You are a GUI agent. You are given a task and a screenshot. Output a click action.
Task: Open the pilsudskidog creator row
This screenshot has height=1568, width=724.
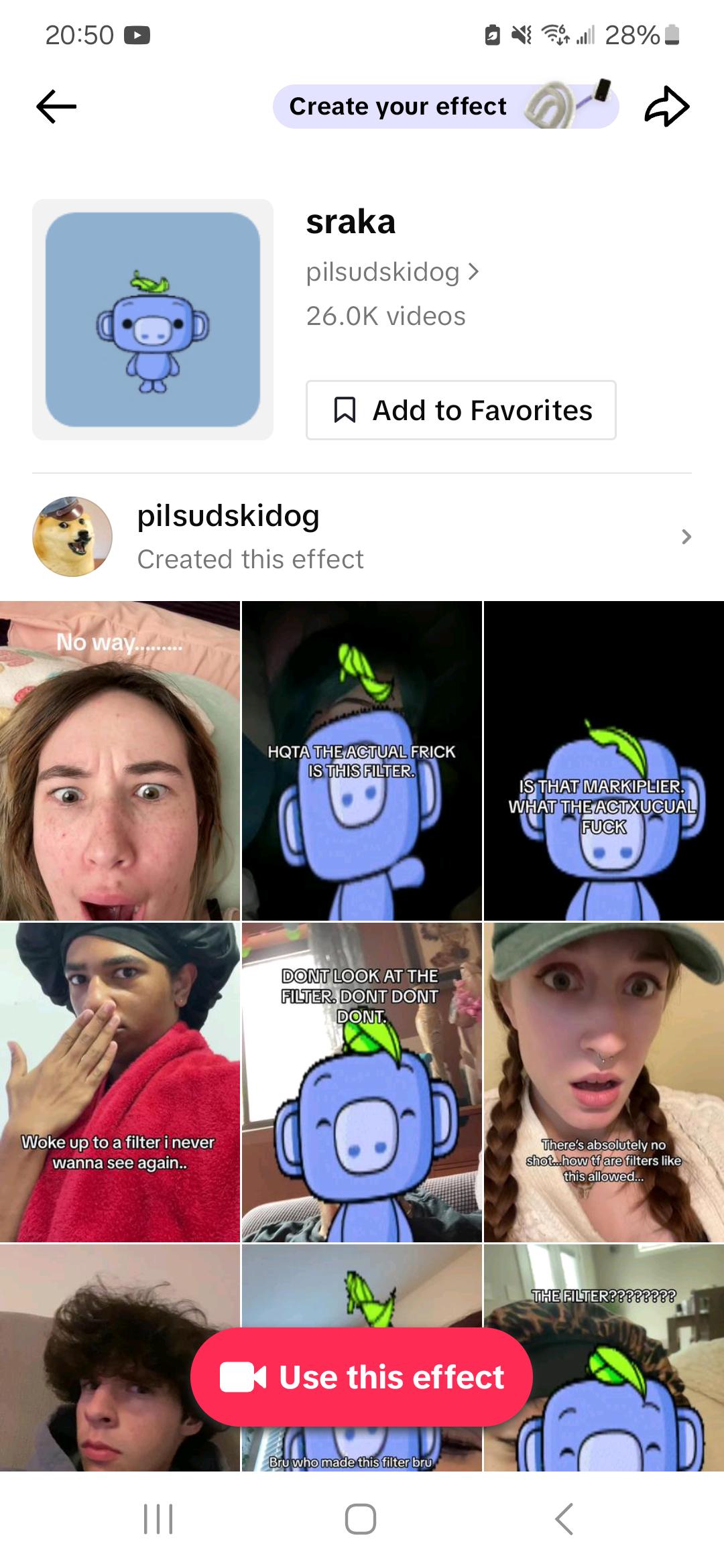(x=362, y=537)
